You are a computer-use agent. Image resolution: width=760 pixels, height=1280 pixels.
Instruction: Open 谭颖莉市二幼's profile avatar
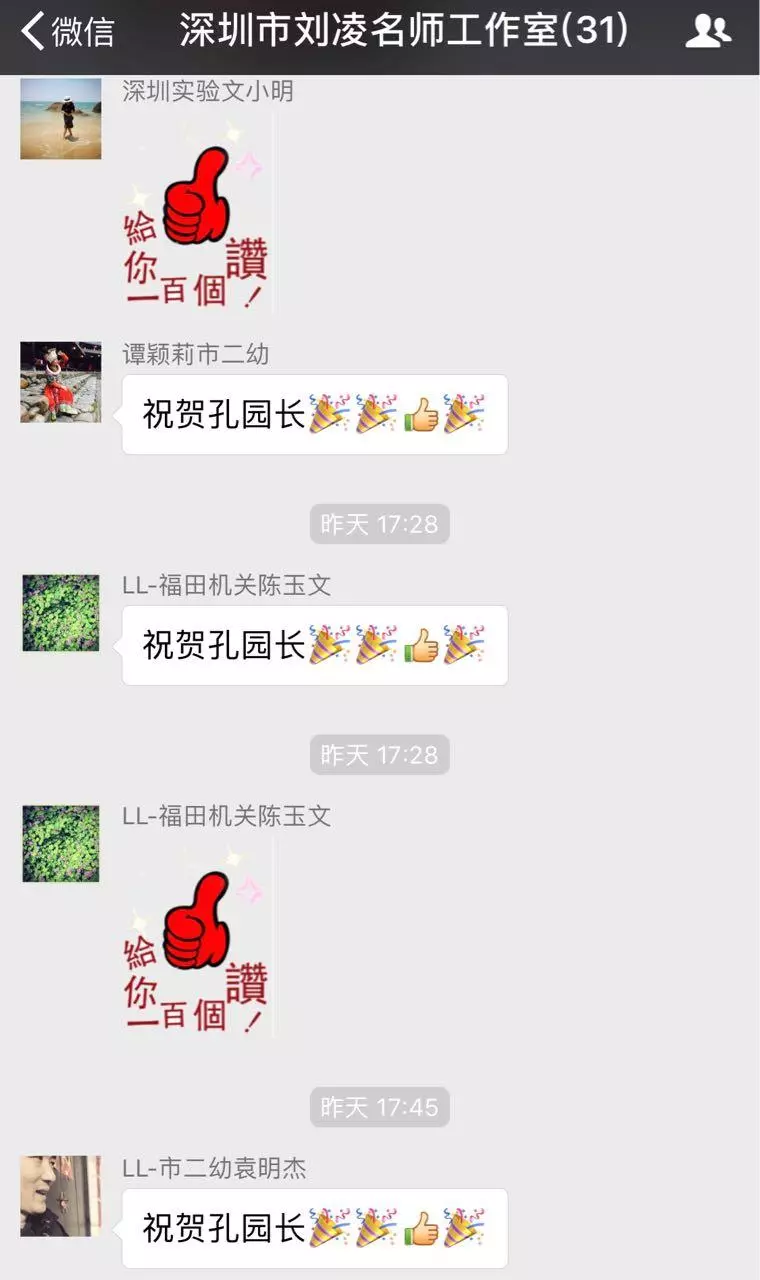pos(61,382)
